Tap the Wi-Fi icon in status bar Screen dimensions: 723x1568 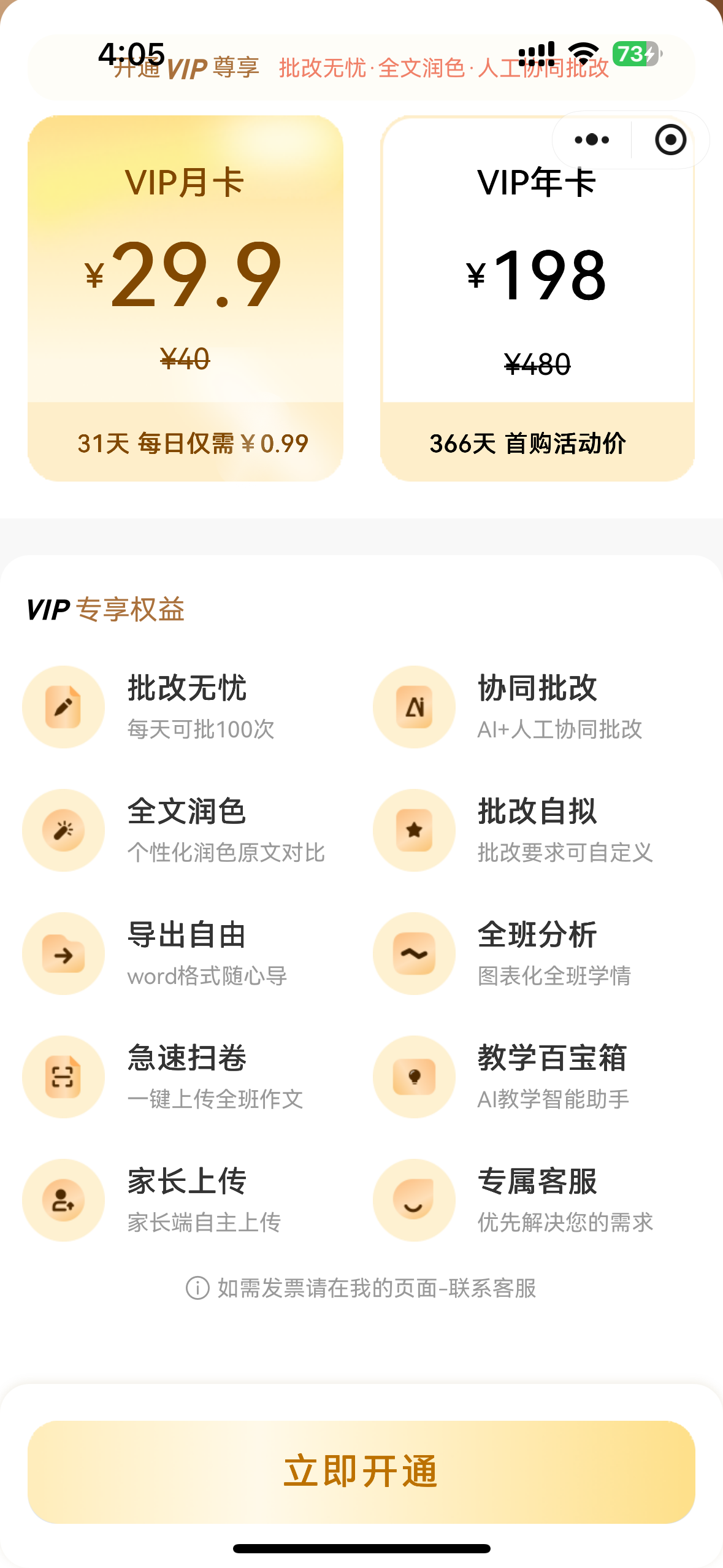tap(583, 52)
